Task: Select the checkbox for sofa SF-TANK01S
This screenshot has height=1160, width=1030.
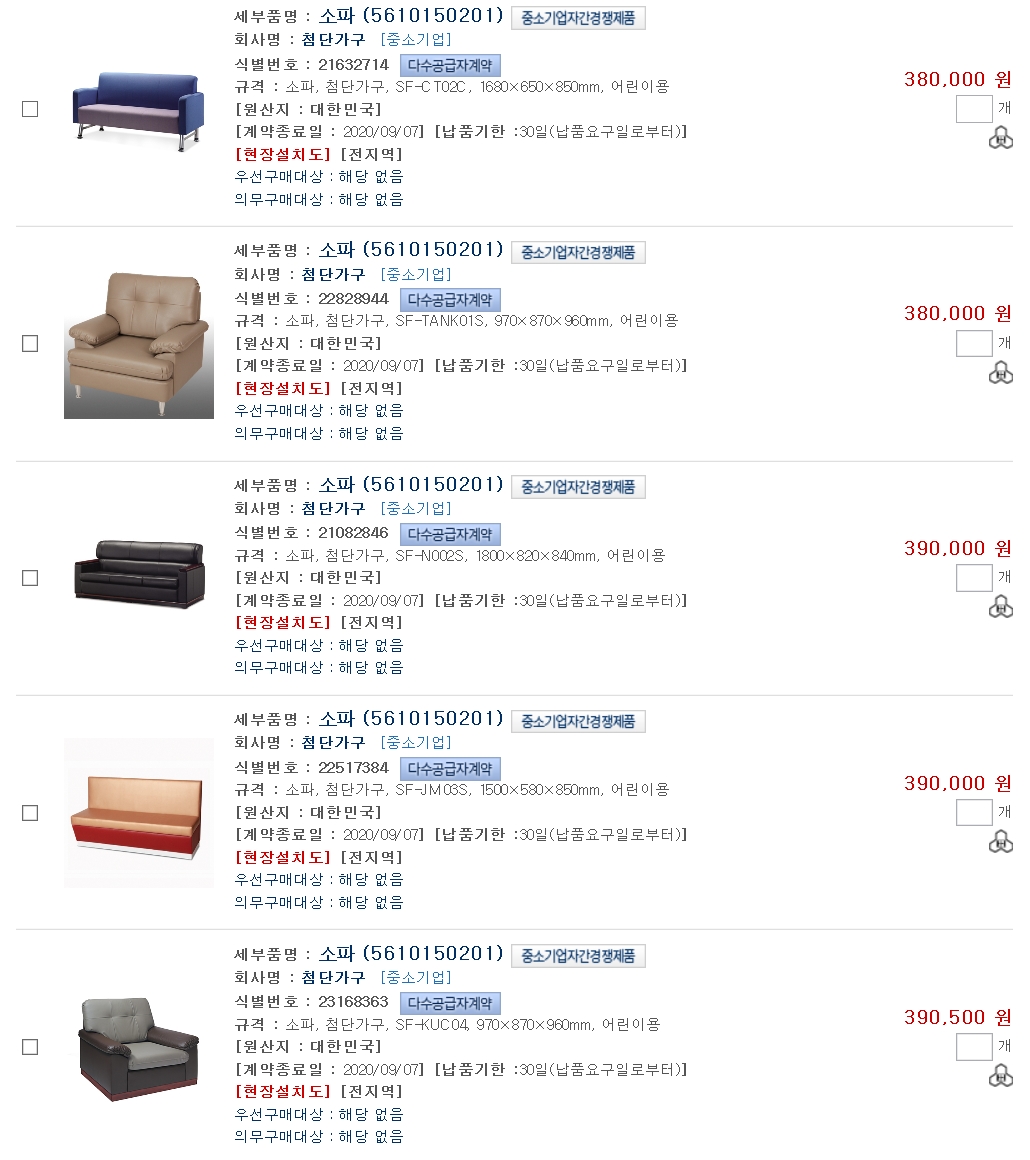Action: point(30,343)
